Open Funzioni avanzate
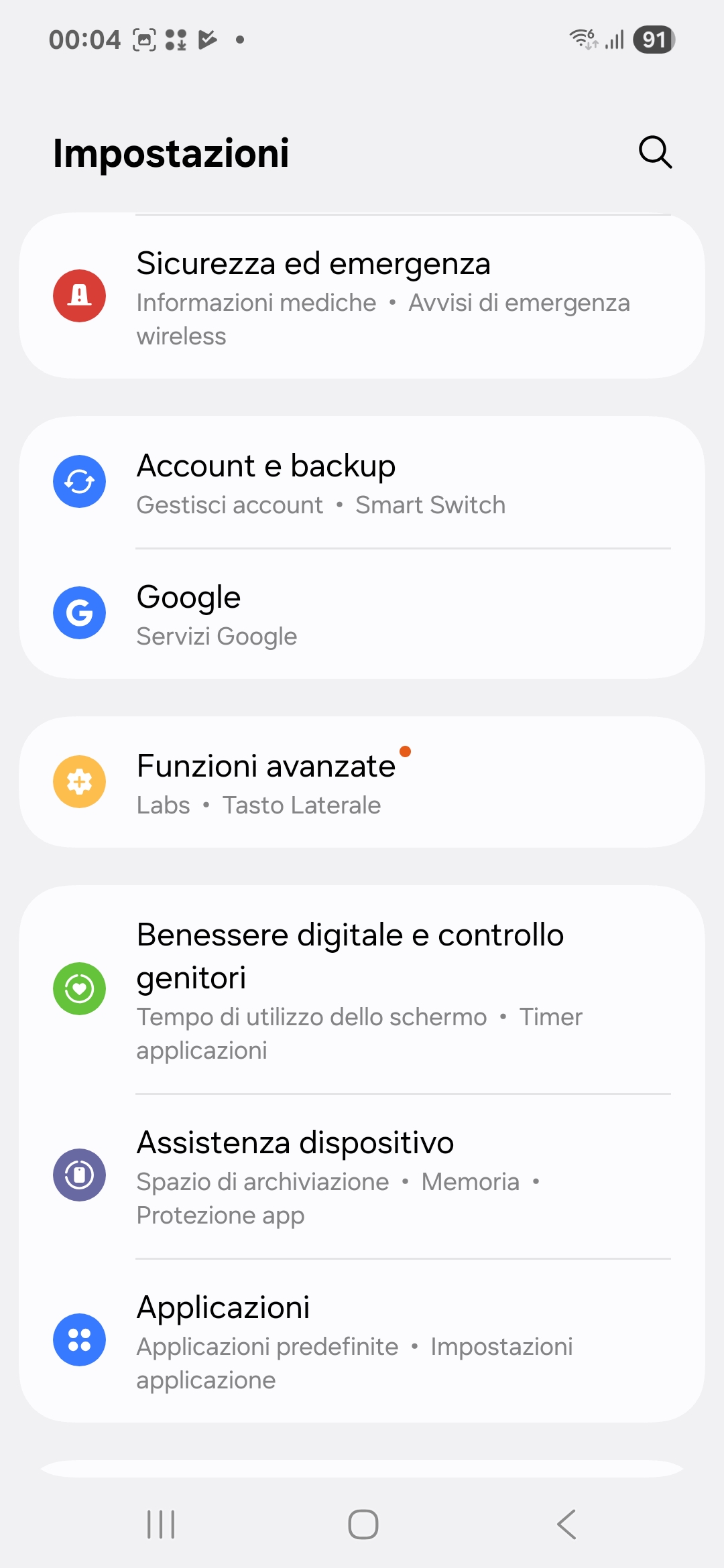 click(x=362, y=782)
